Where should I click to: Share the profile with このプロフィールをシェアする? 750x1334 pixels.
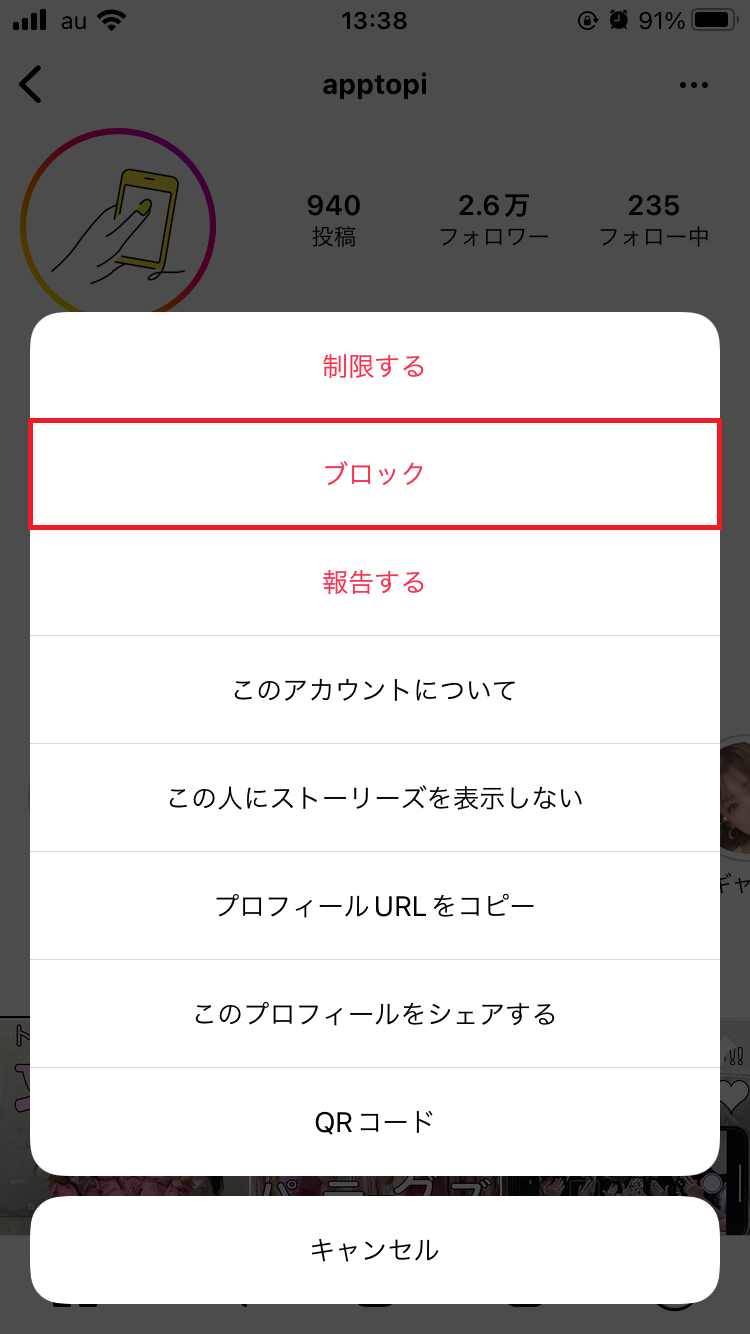(x=375, y=1013)
